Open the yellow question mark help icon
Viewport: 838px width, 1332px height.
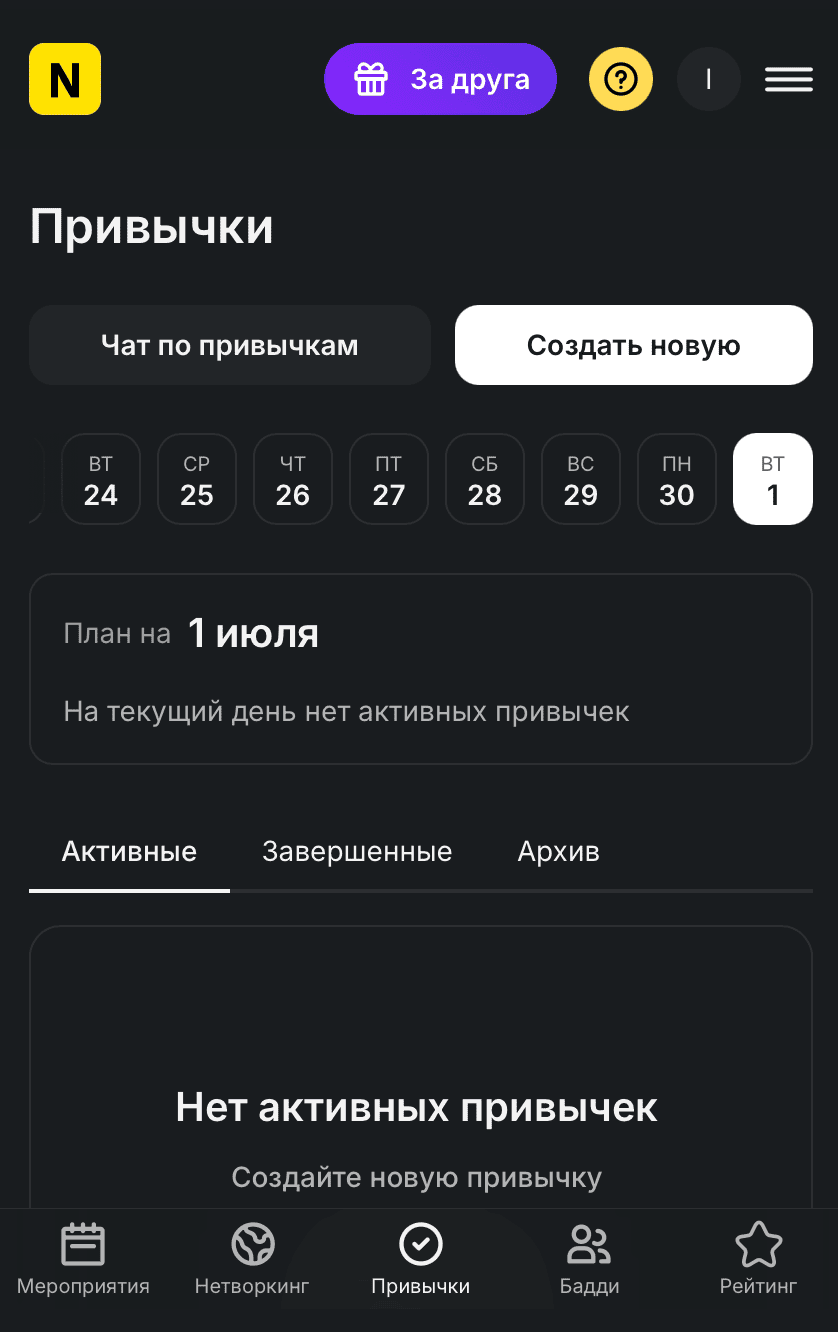point(621,78)
